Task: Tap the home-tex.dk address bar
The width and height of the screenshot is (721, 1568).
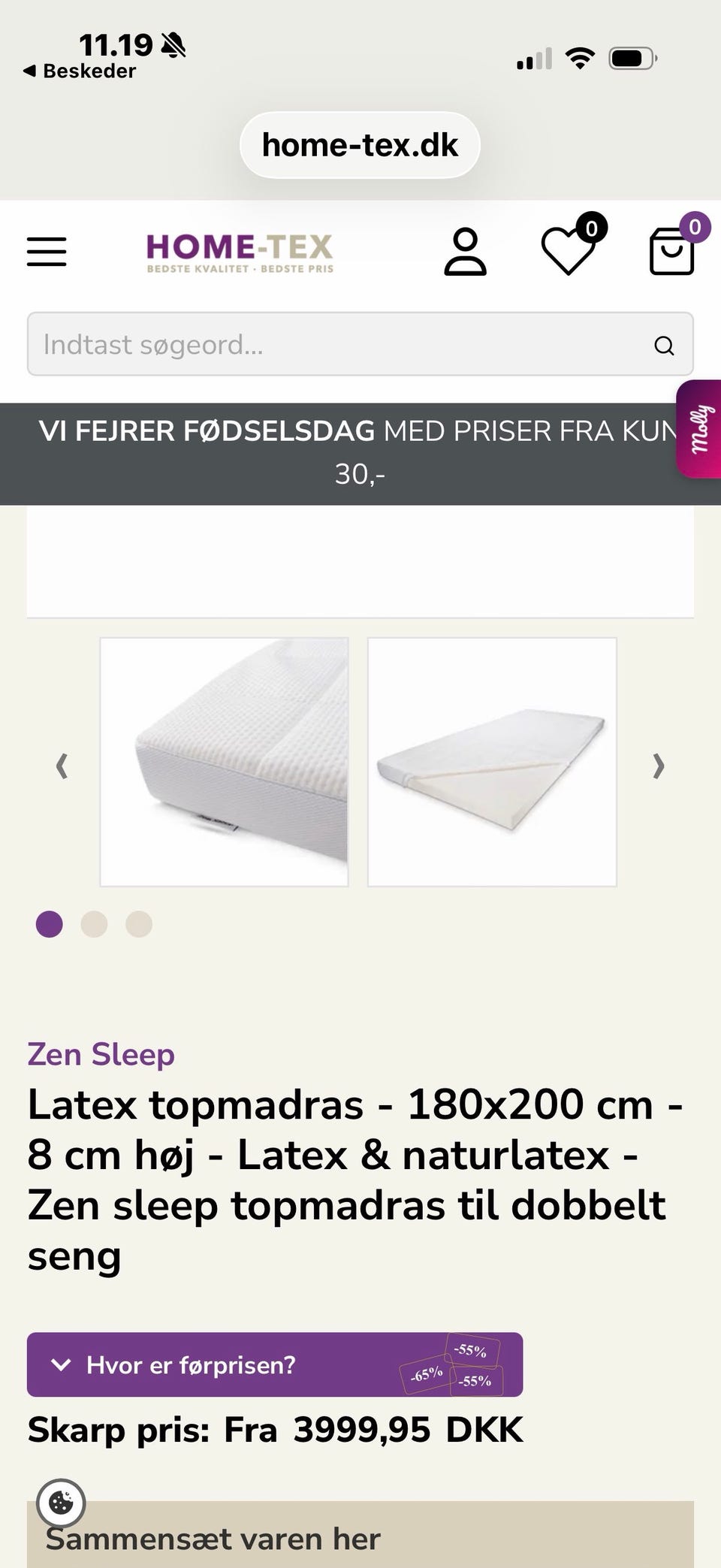Action: [x=360, y=145]
